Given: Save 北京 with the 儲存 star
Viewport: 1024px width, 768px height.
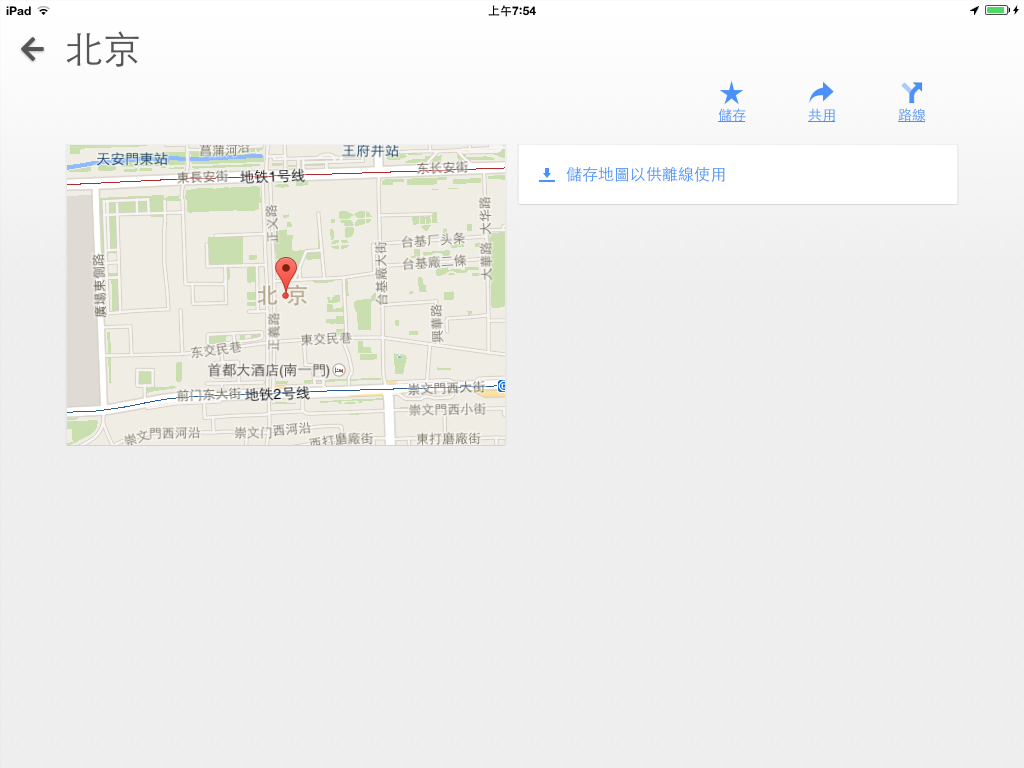Looking at the screenshot, I should pyautogui.click(x=732, y=101).
